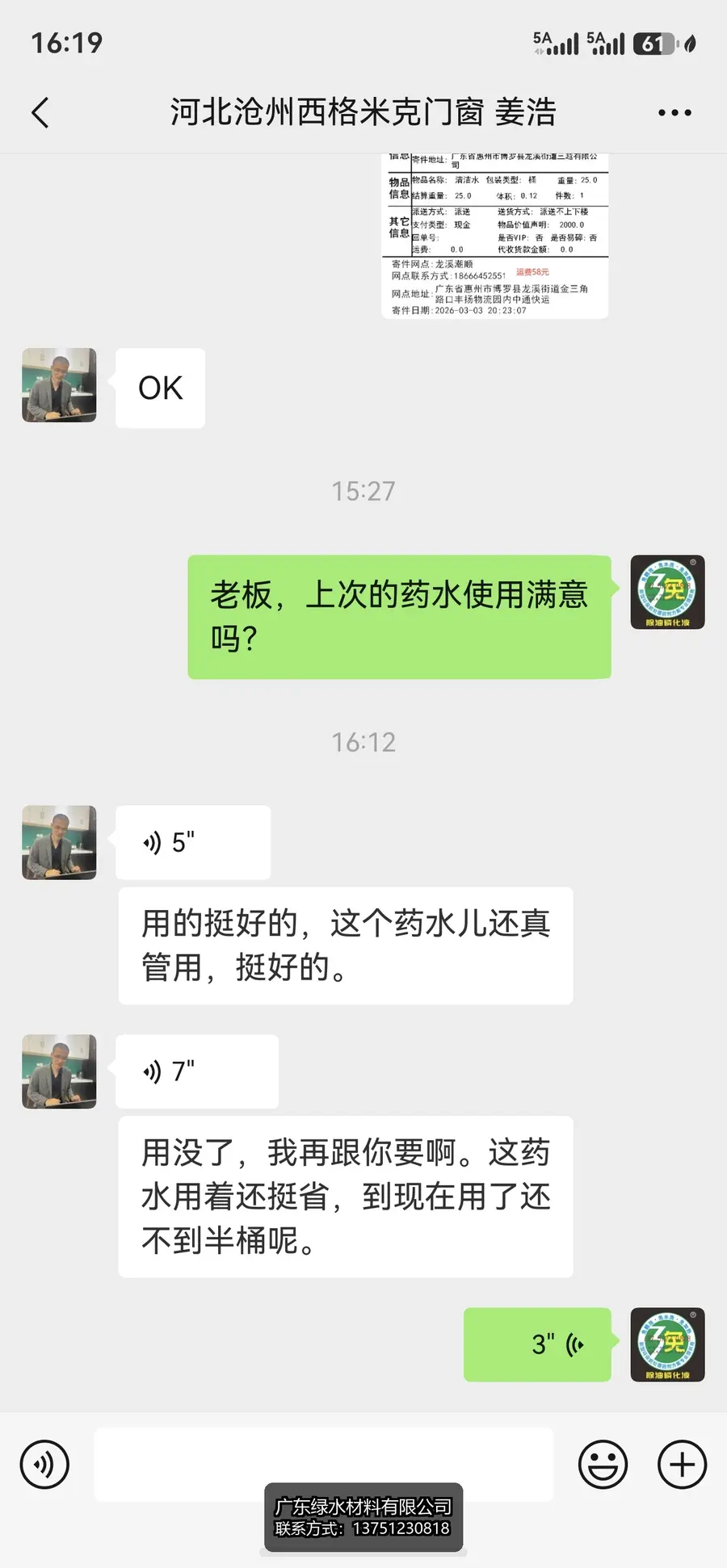Tap the message text field
The height and width of the screenshot is (1568, 727).
pyautogui.click(x=324, y=1464)
